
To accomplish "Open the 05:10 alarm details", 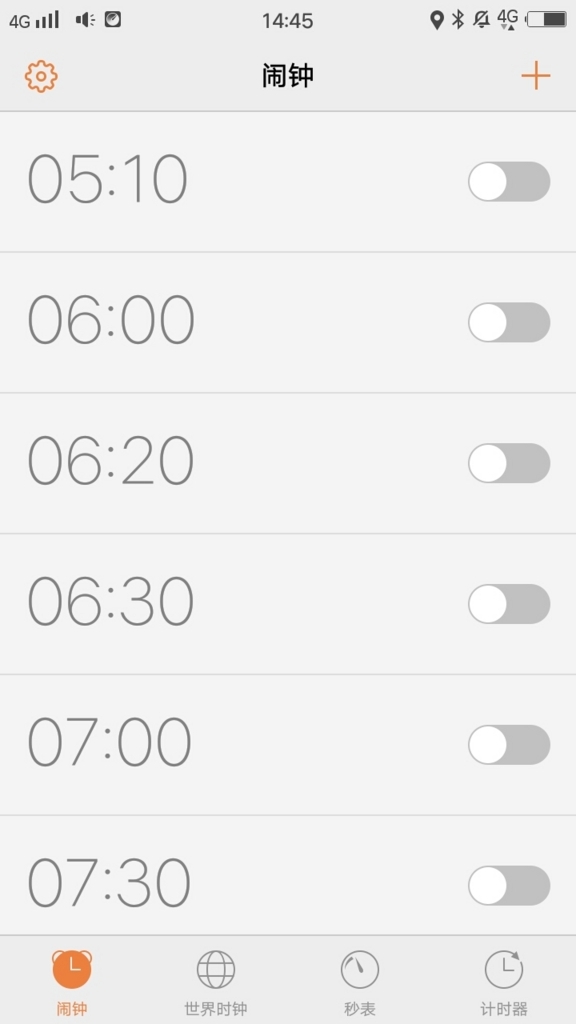I will [x=288, y=182].
